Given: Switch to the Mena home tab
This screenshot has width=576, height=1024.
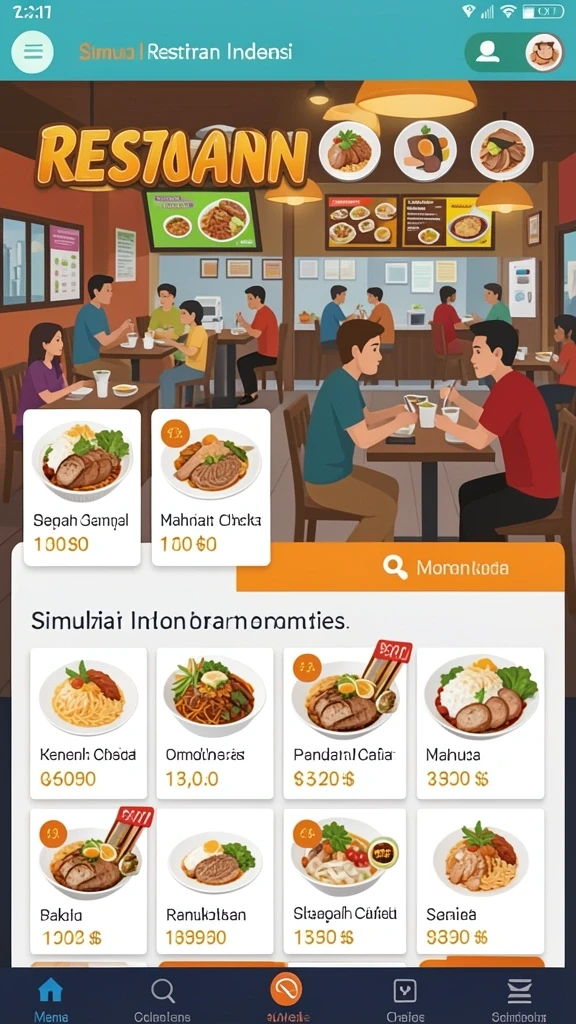Looking at the screenshot, I should pyautogui.click(x=50, y=998).
